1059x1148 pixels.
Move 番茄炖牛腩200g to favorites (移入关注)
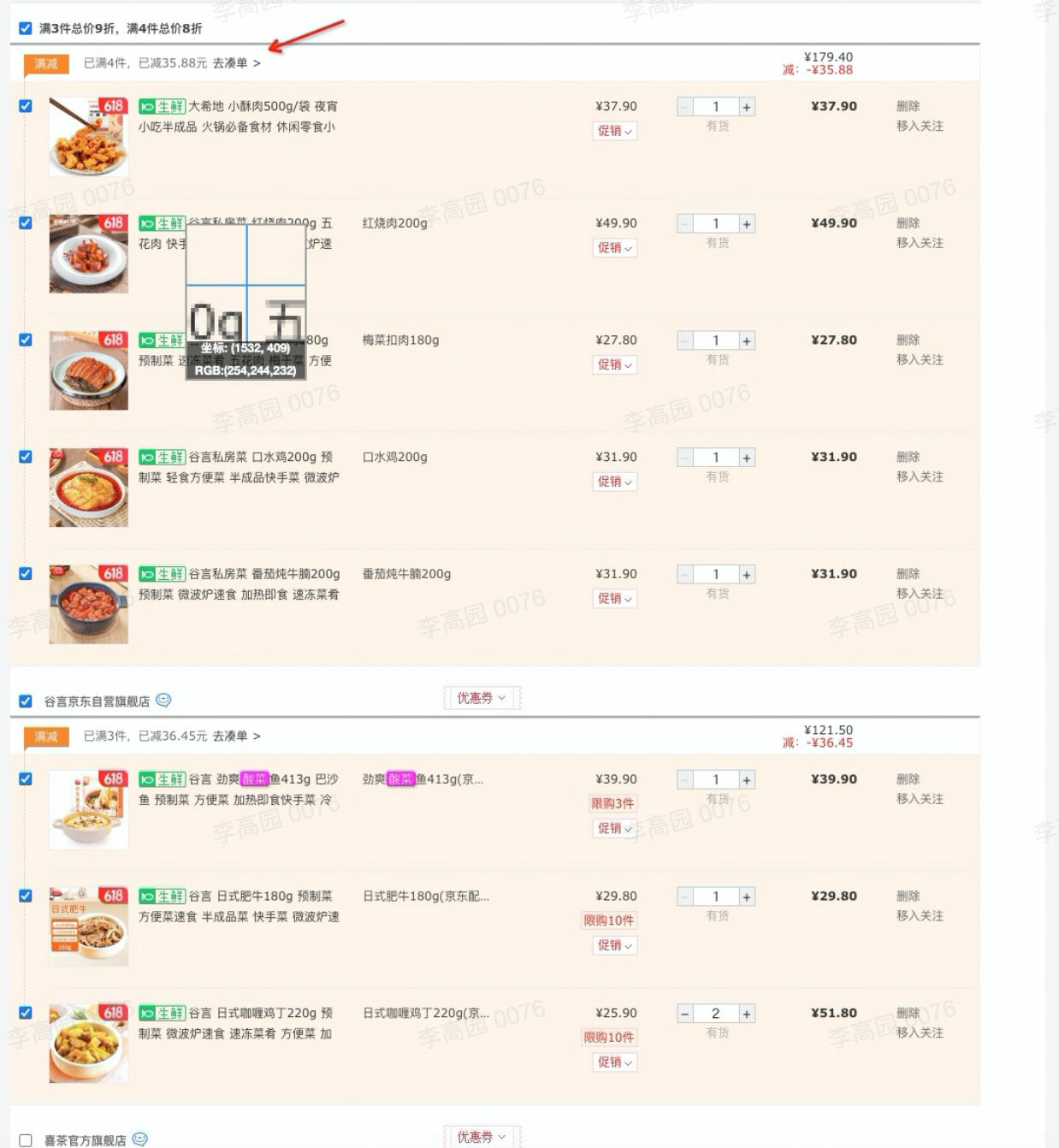click(x=920, y=594)
